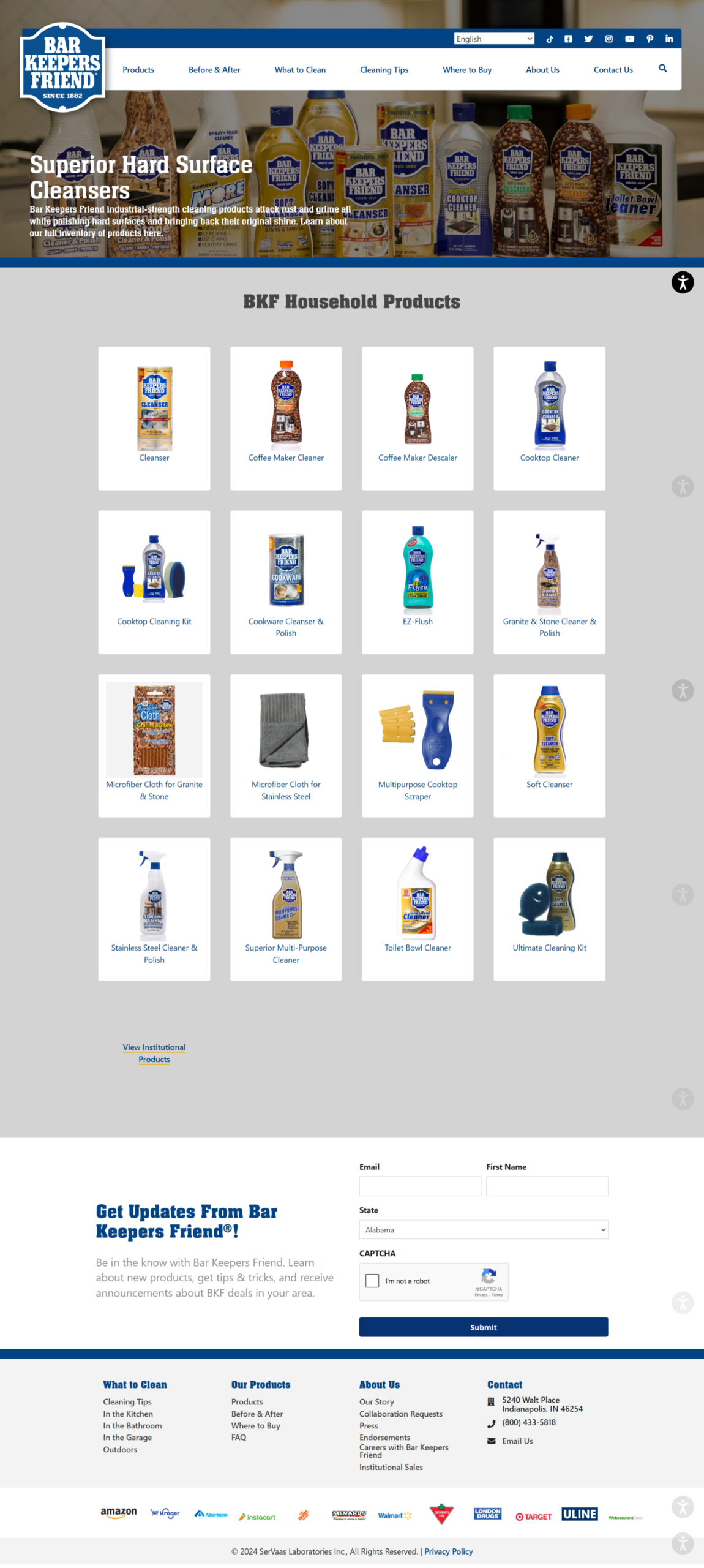
Task: Open the black accessibility widget button
Action: [683, 282]
